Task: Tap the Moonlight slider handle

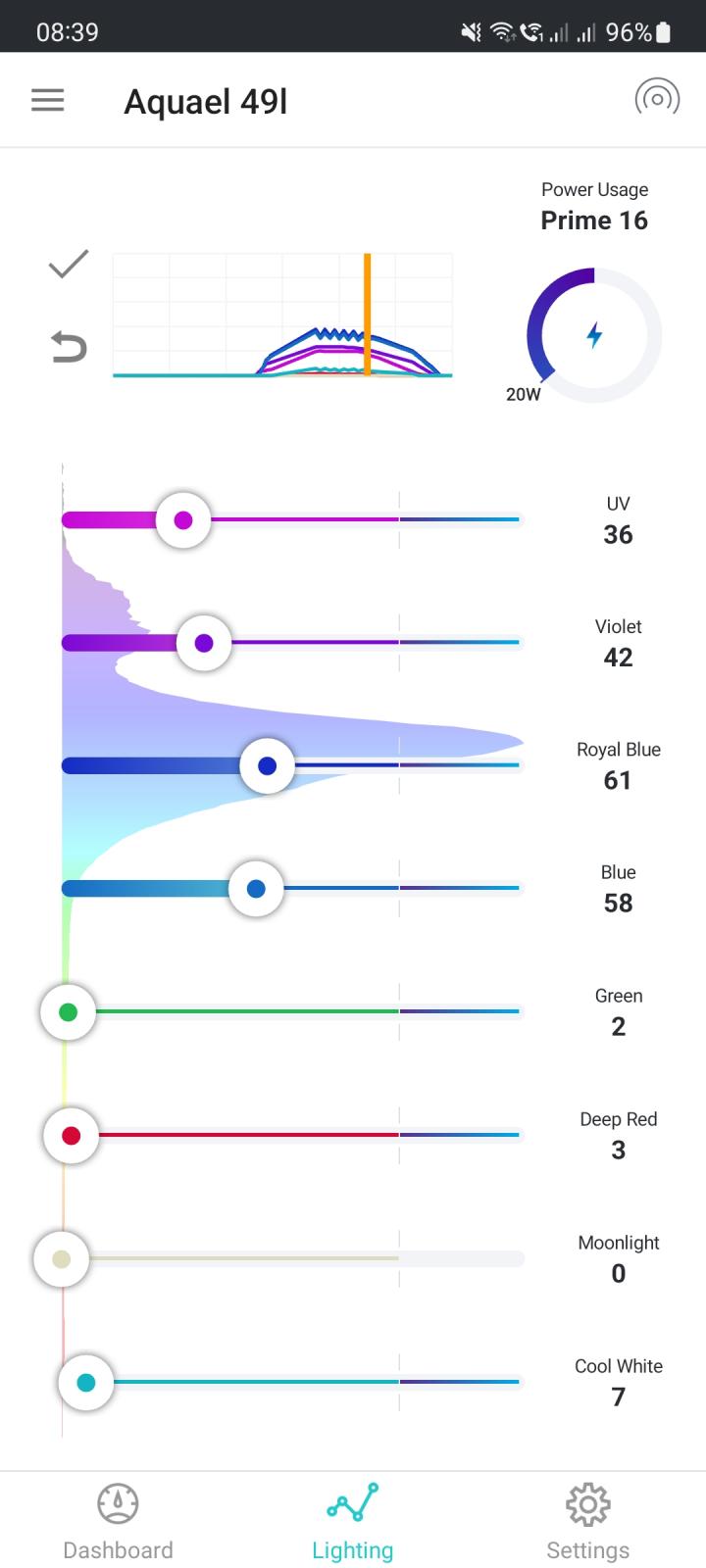Action: (x=61, y=1259)
